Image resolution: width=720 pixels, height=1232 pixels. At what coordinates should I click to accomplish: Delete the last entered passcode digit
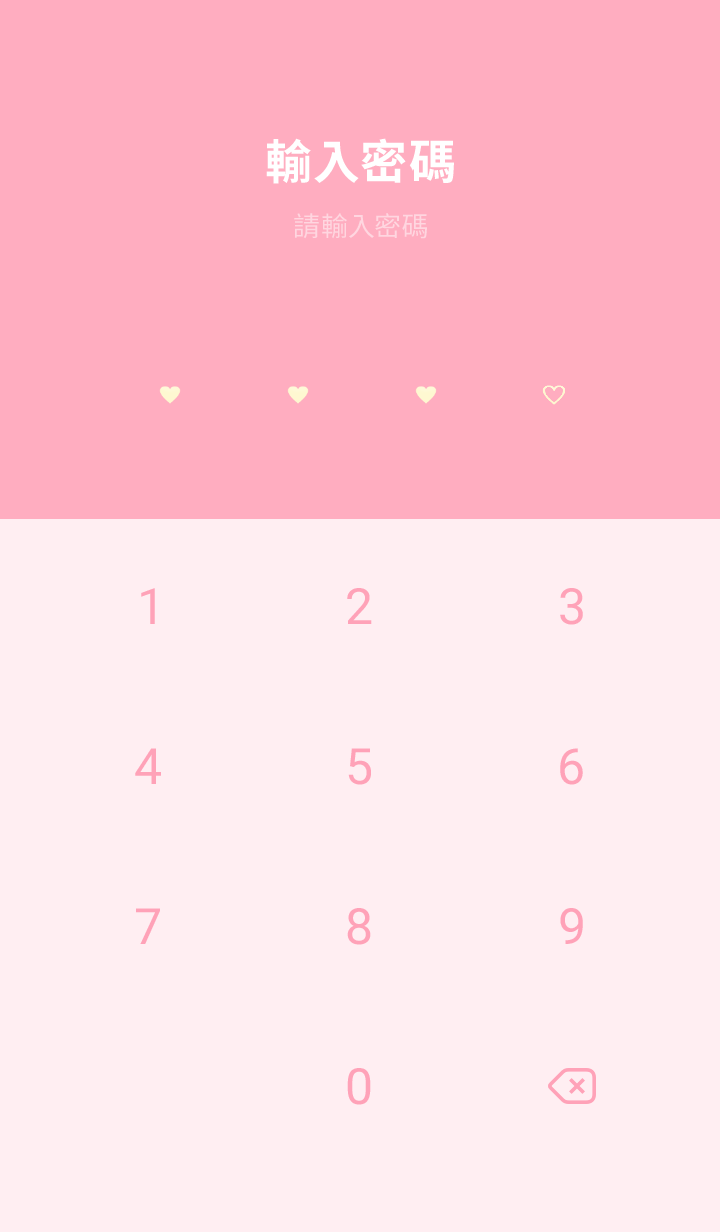coord(572,1086)
